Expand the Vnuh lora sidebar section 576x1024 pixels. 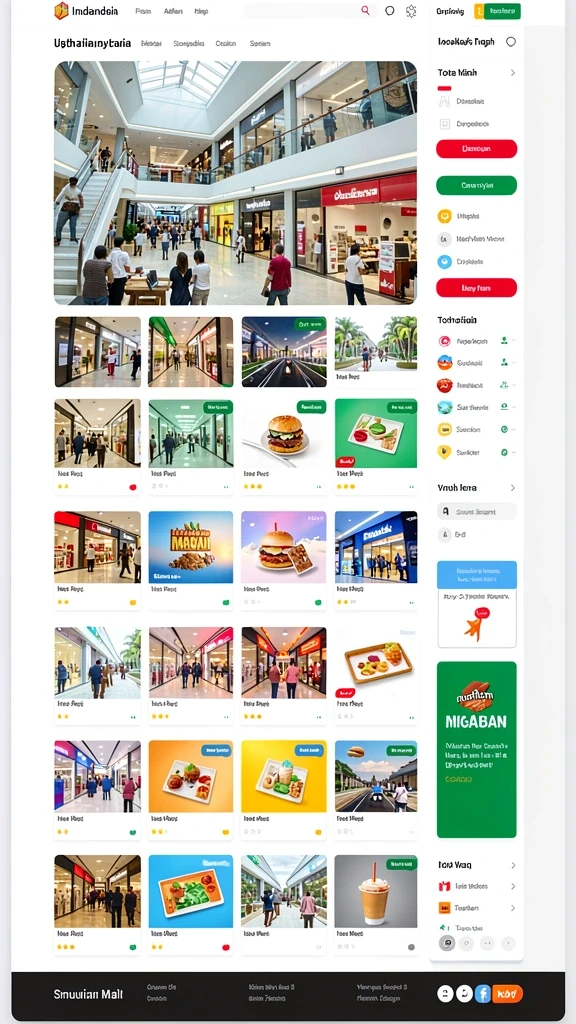click(513, 488)
